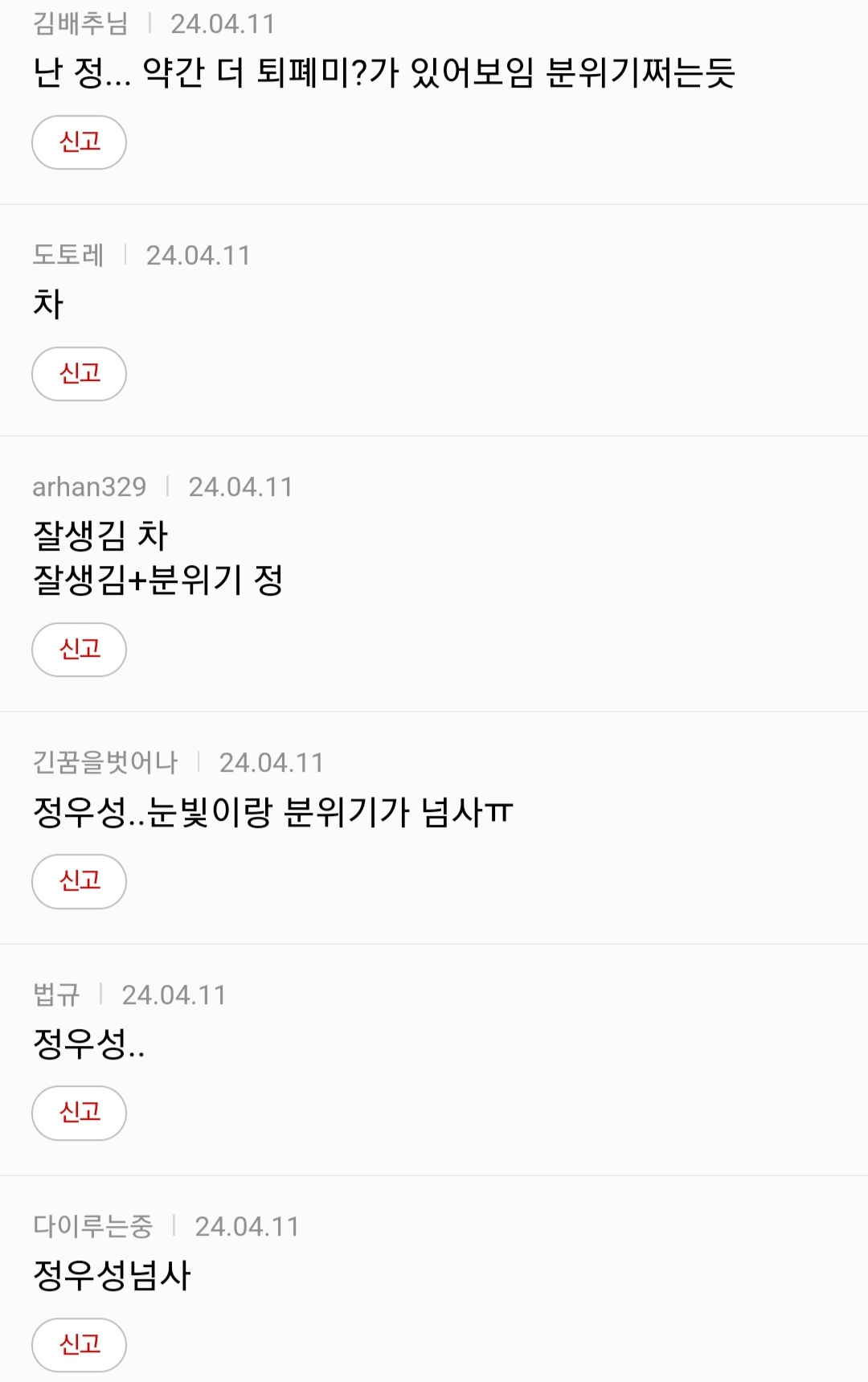Report arhan329's comment
Image resolution: width=868 pixels, height=1382 pixels.
point(79,650)
